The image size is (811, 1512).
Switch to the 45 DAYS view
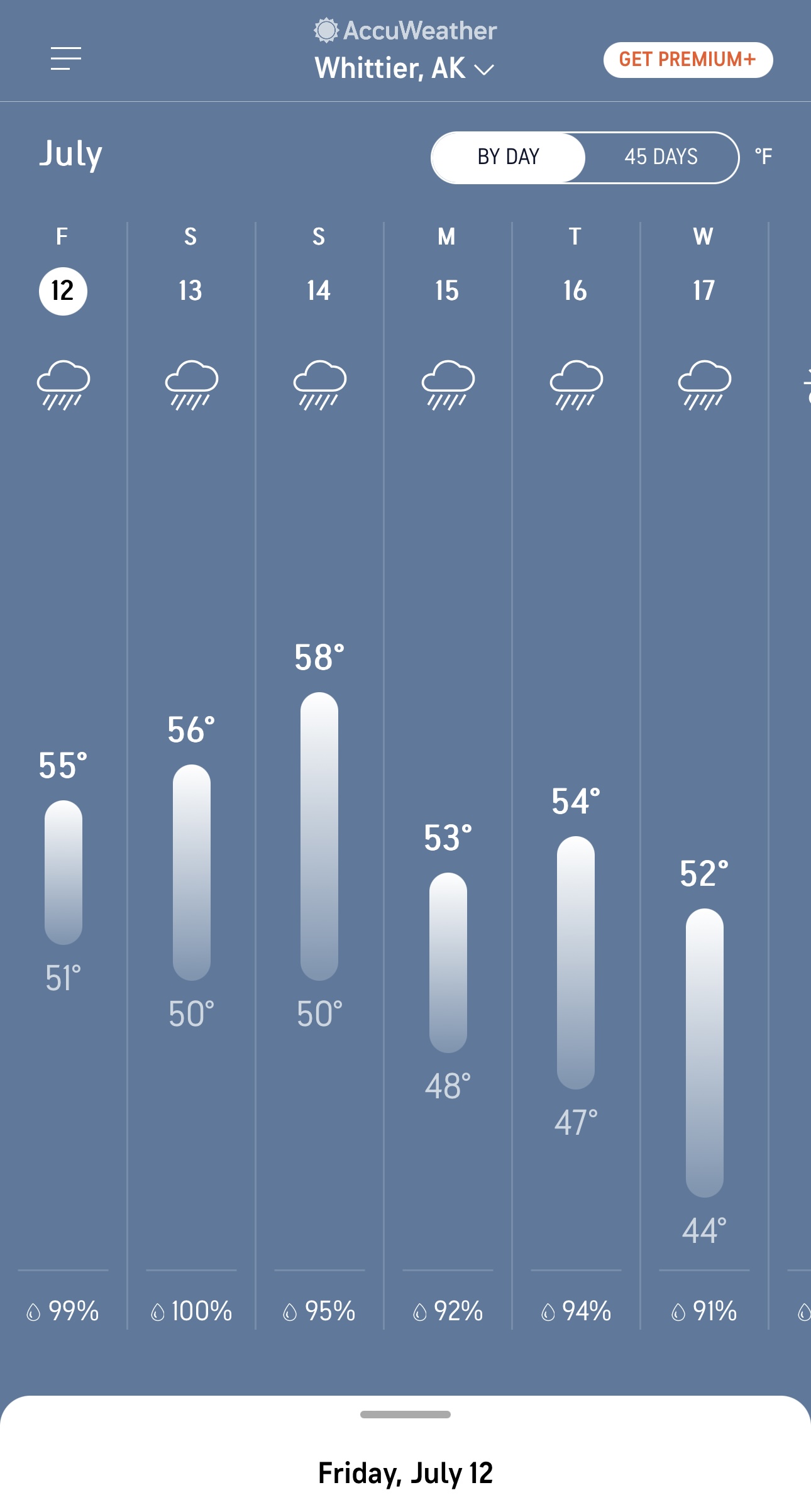tap(661, 157)
